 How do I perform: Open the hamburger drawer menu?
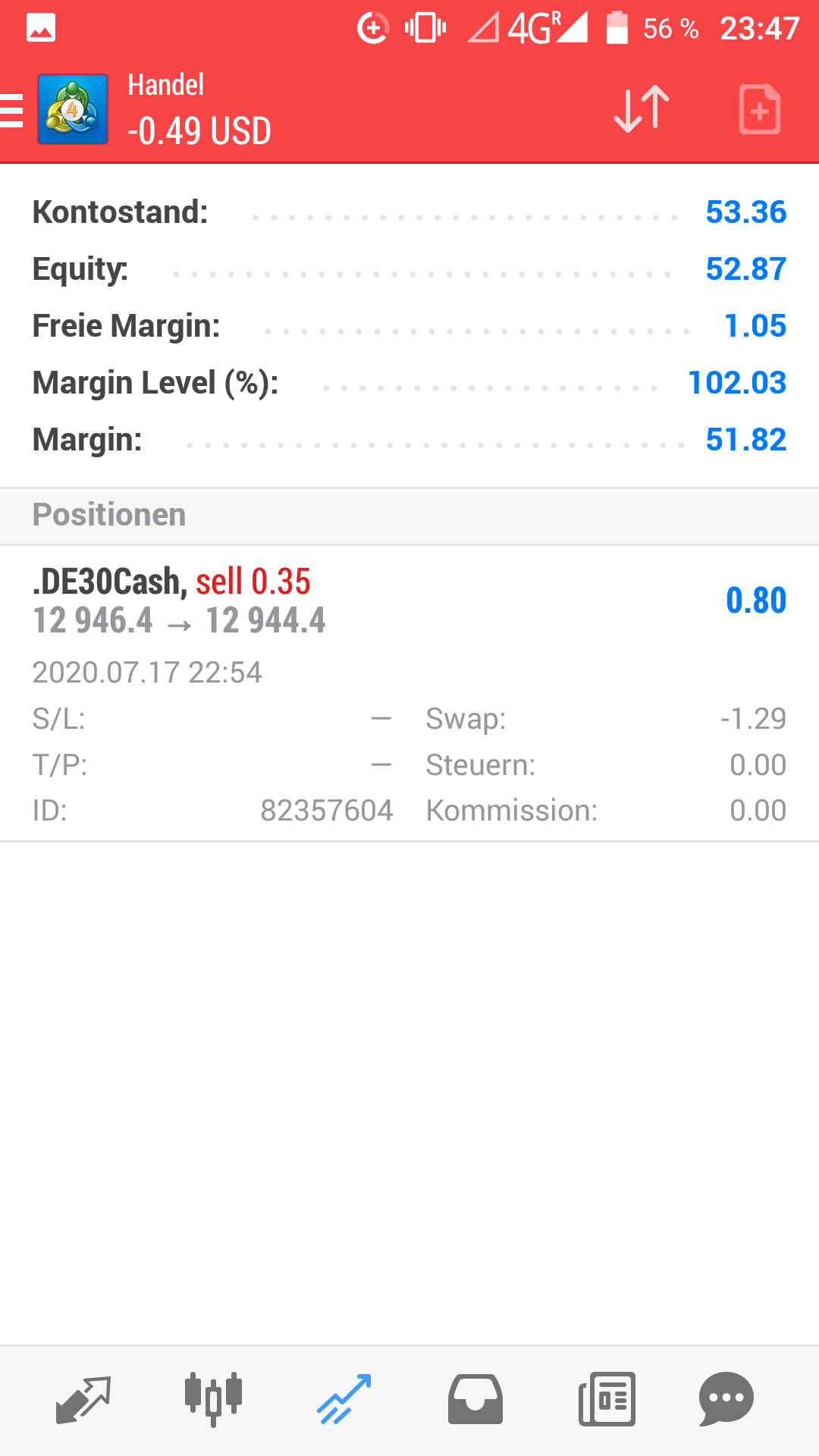(11, 110)
